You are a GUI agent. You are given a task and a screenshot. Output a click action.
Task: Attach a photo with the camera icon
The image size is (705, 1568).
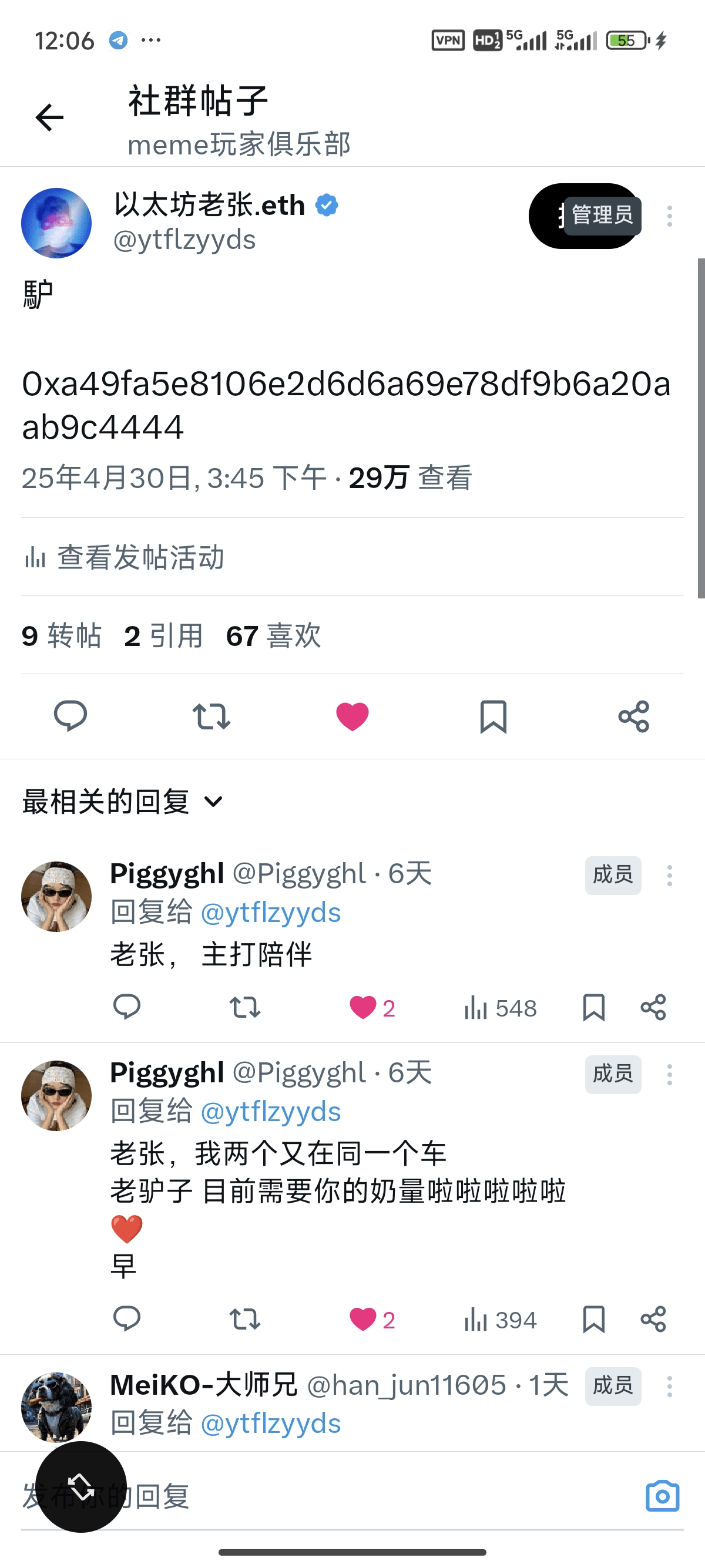(x=662, y=1496)
